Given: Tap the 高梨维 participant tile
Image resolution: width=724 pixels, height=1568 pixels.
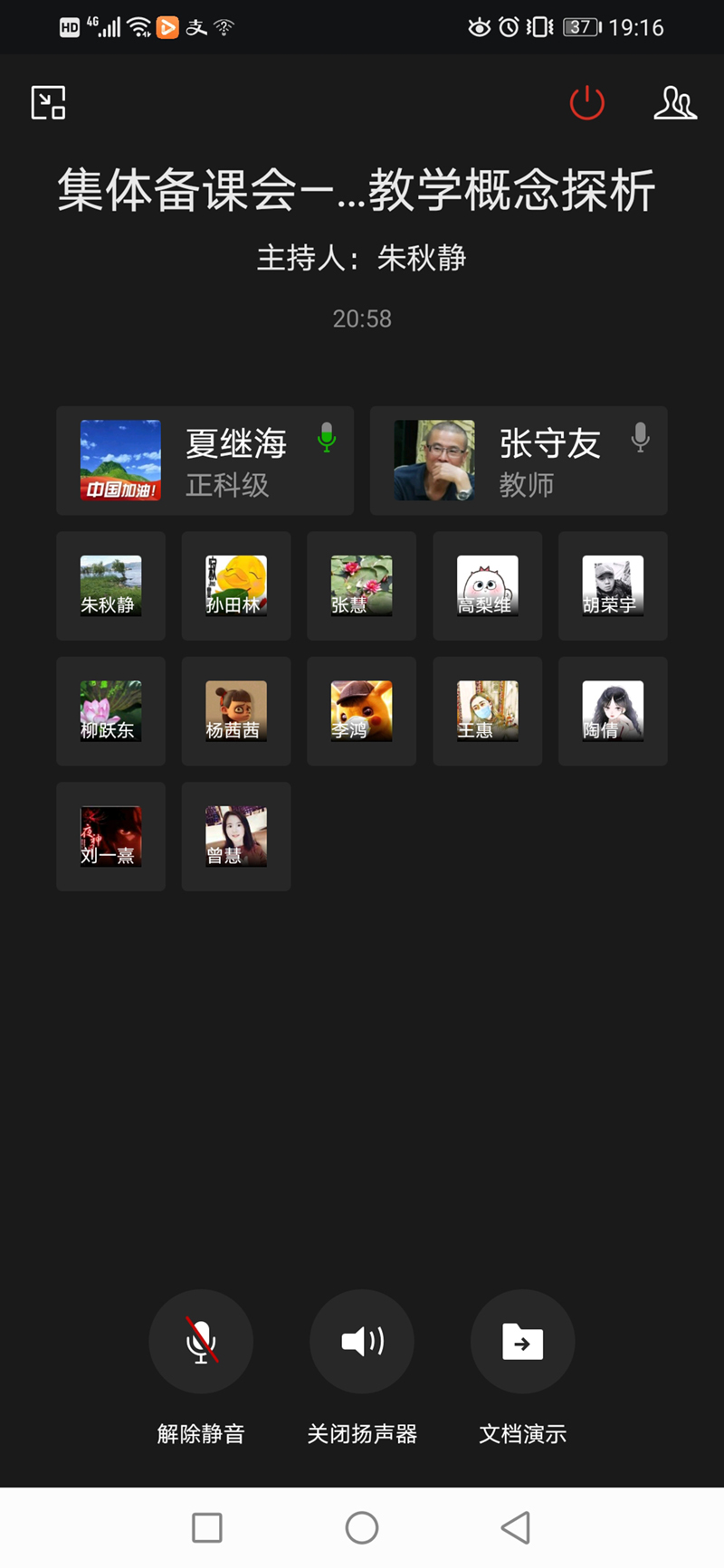Looking at the screenshot, I should coord(487,586).
